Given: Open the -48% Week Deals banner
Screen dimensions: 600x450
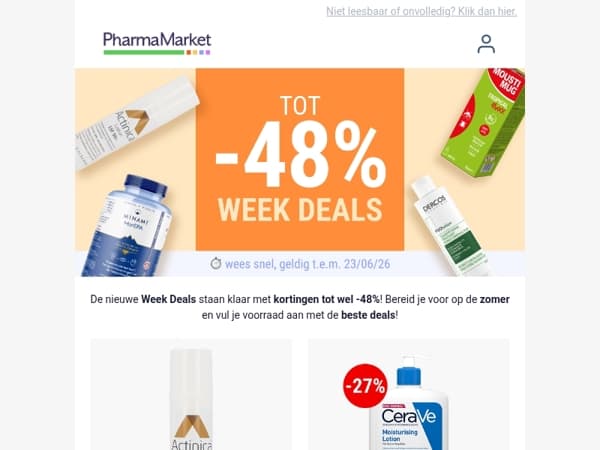Looking at the screenshot, I should [300, 172].
